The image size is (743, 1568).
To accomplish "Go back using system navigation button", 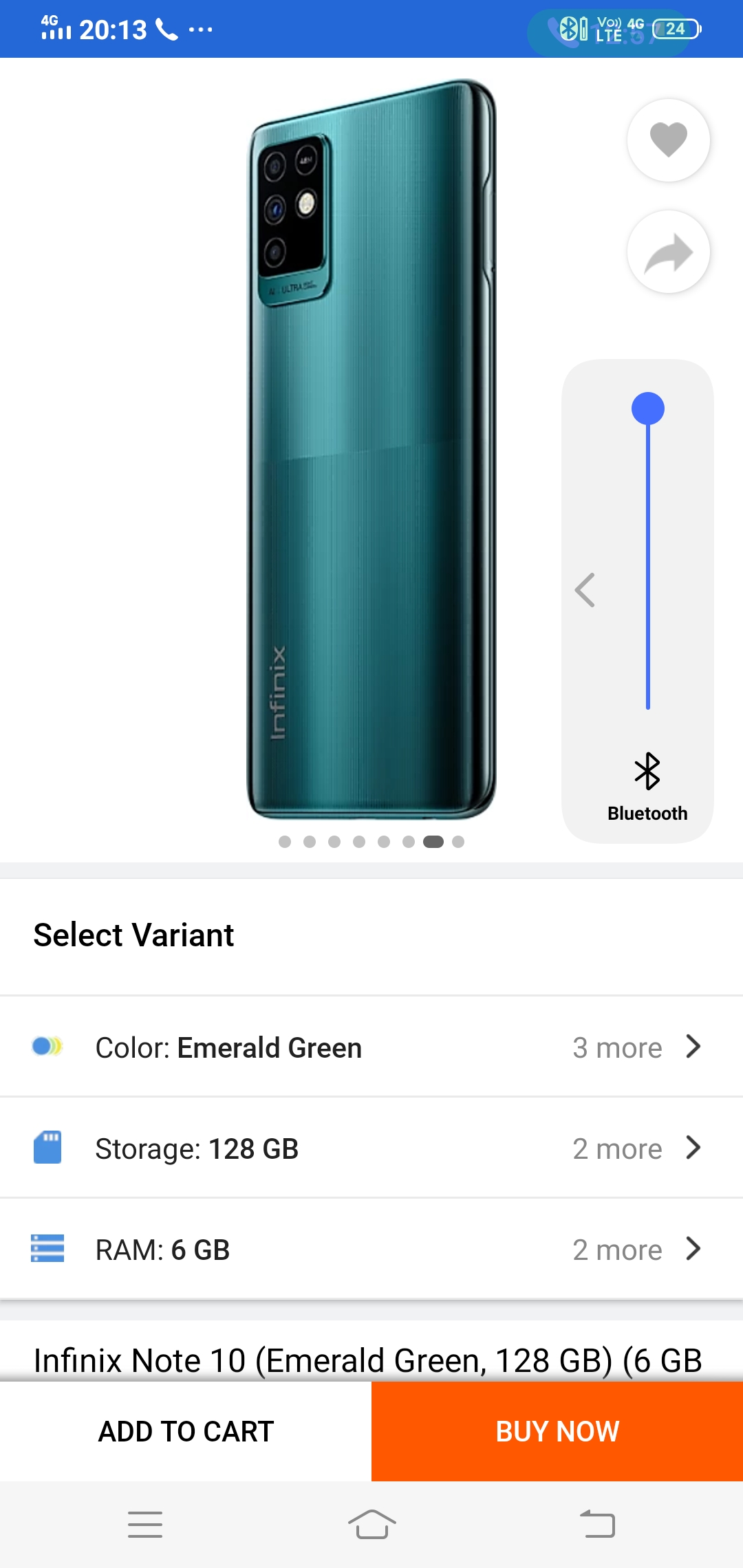I will click(x=597, y=1524).
